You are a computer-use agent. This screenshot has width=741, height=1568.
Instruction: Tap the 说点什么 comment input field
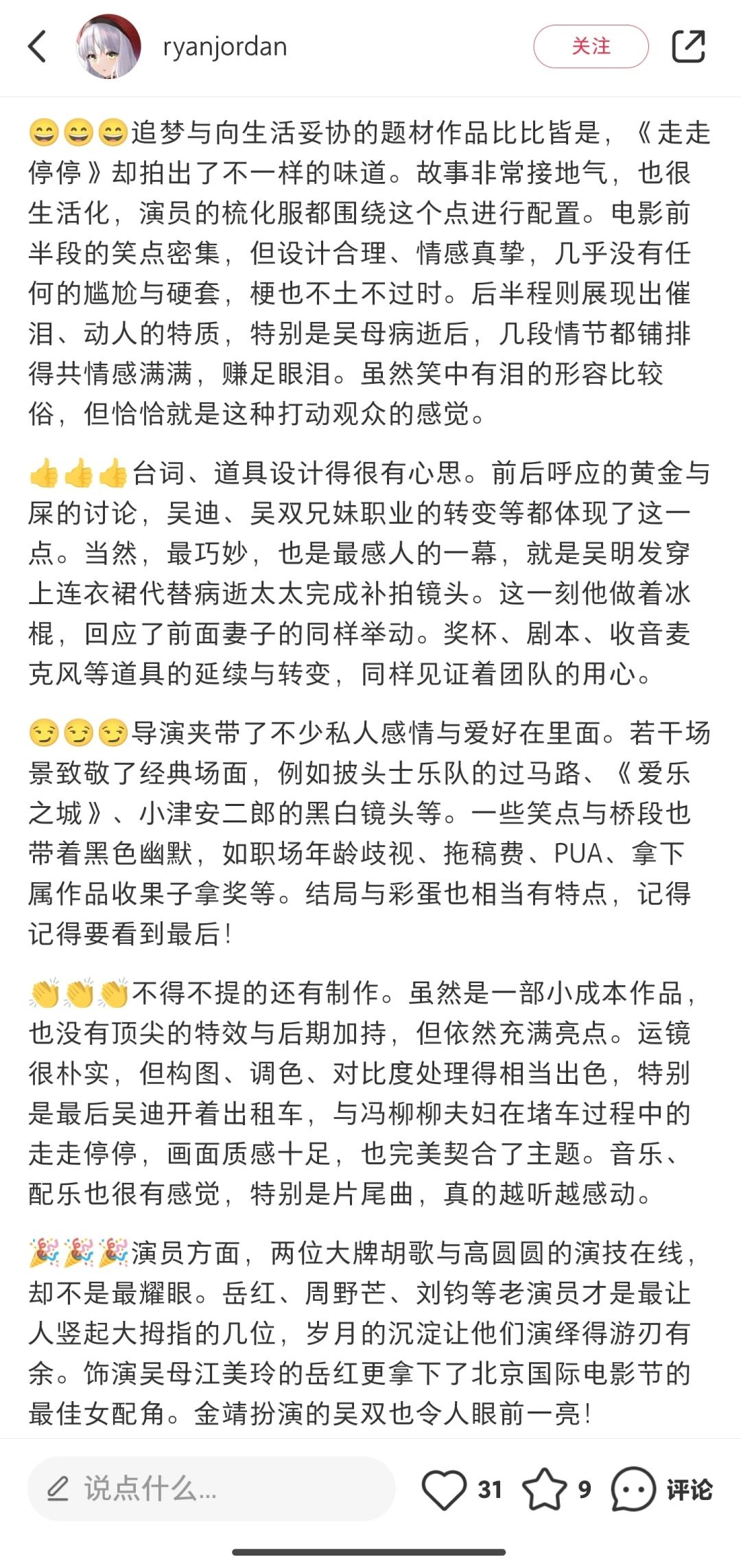(x=211, y=1488)
